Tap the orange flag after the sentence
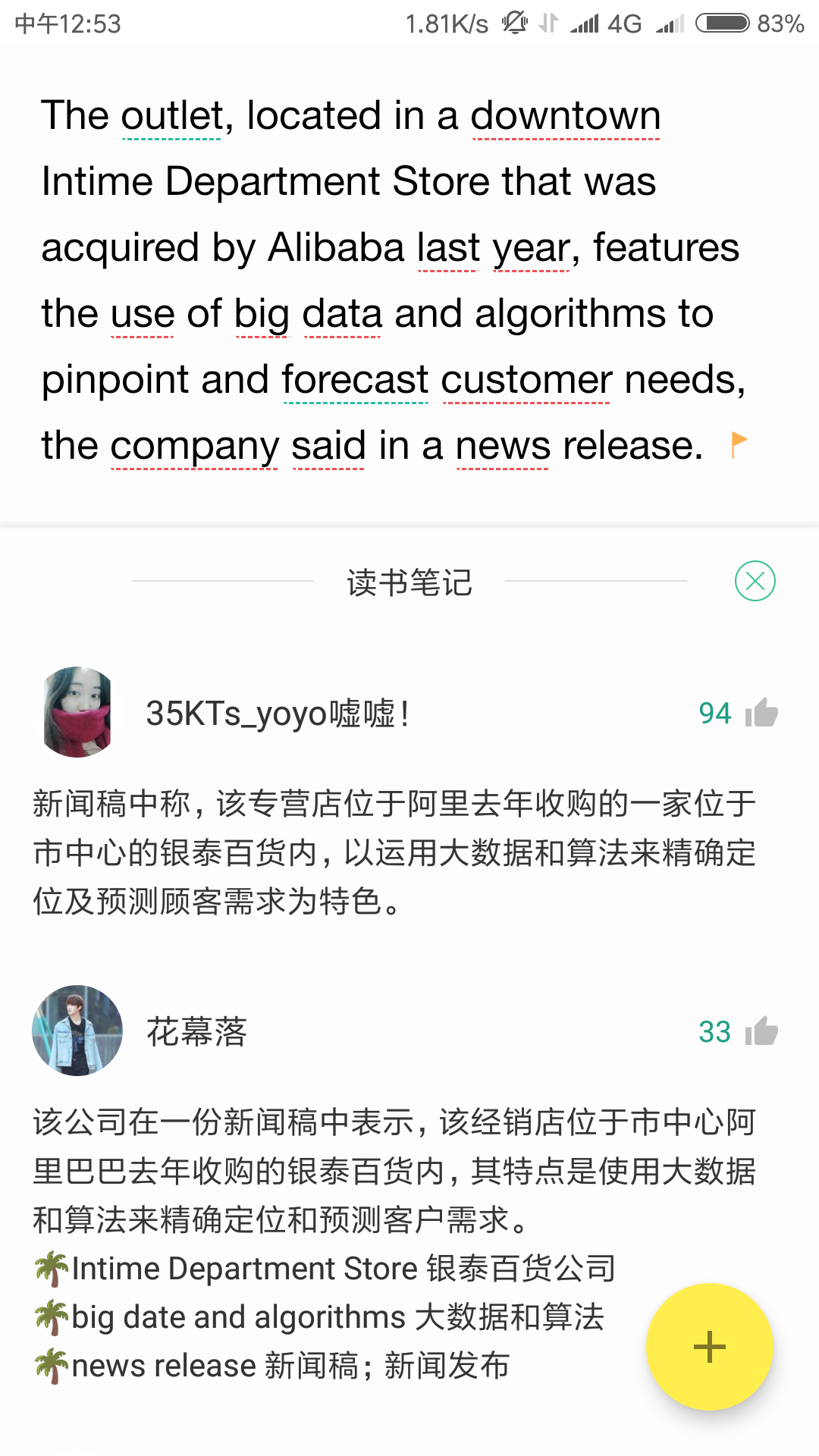The height and width of the screenshot is (1456, 819). (739, 444)
